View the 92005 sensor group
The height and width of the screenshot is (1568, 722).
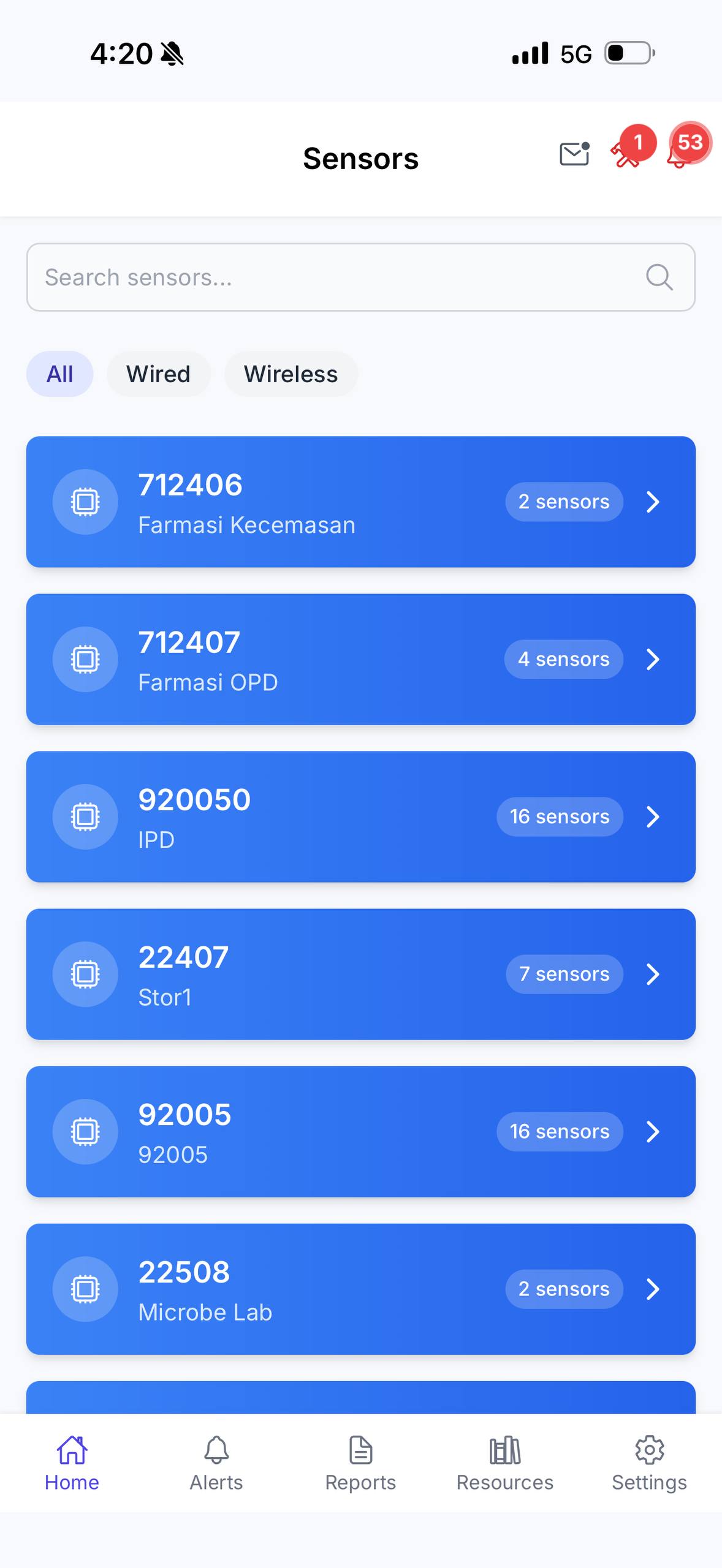(x=360, y=1131)
